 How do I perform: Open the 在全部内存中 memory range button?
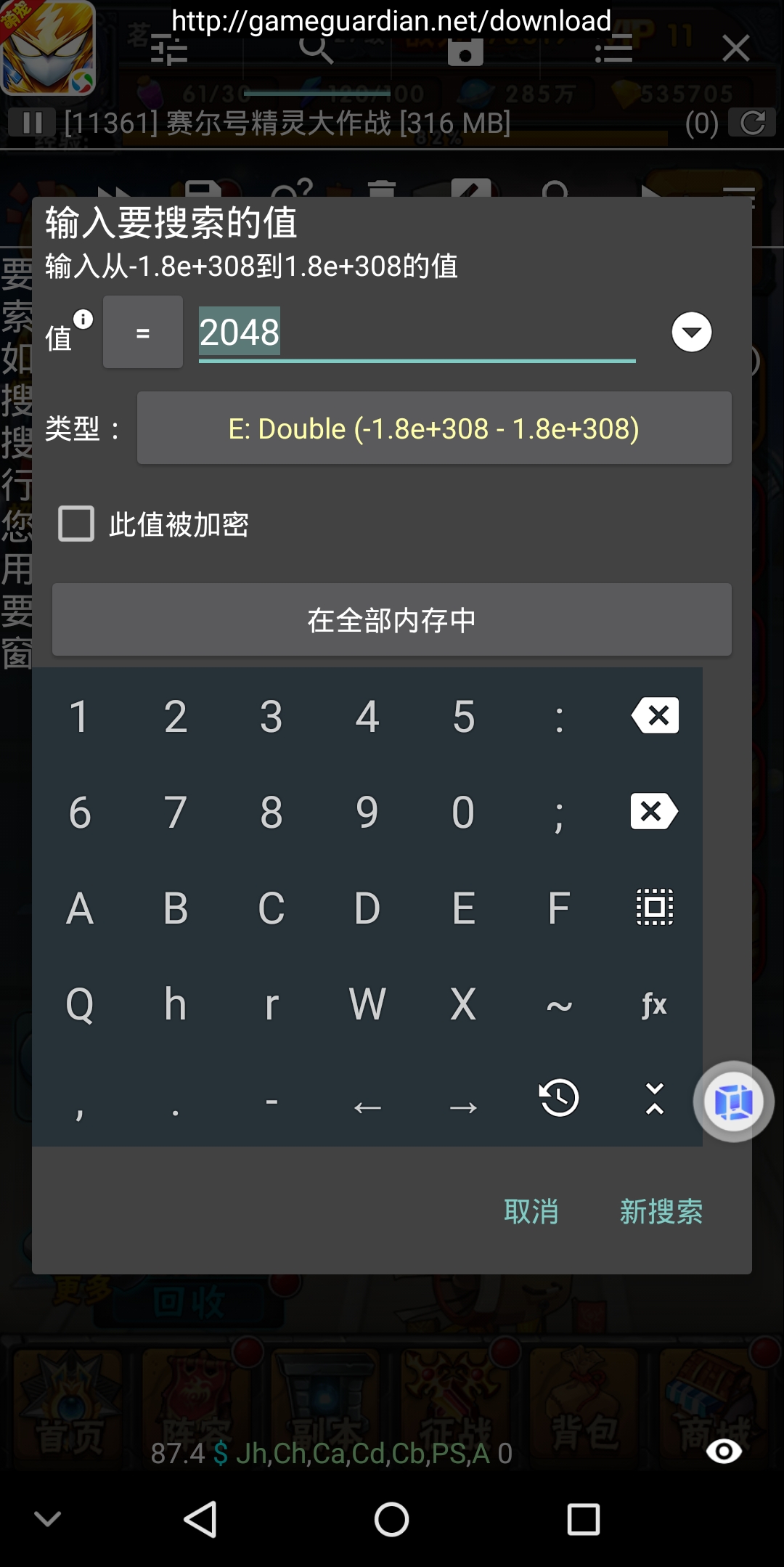click(392, 620)
